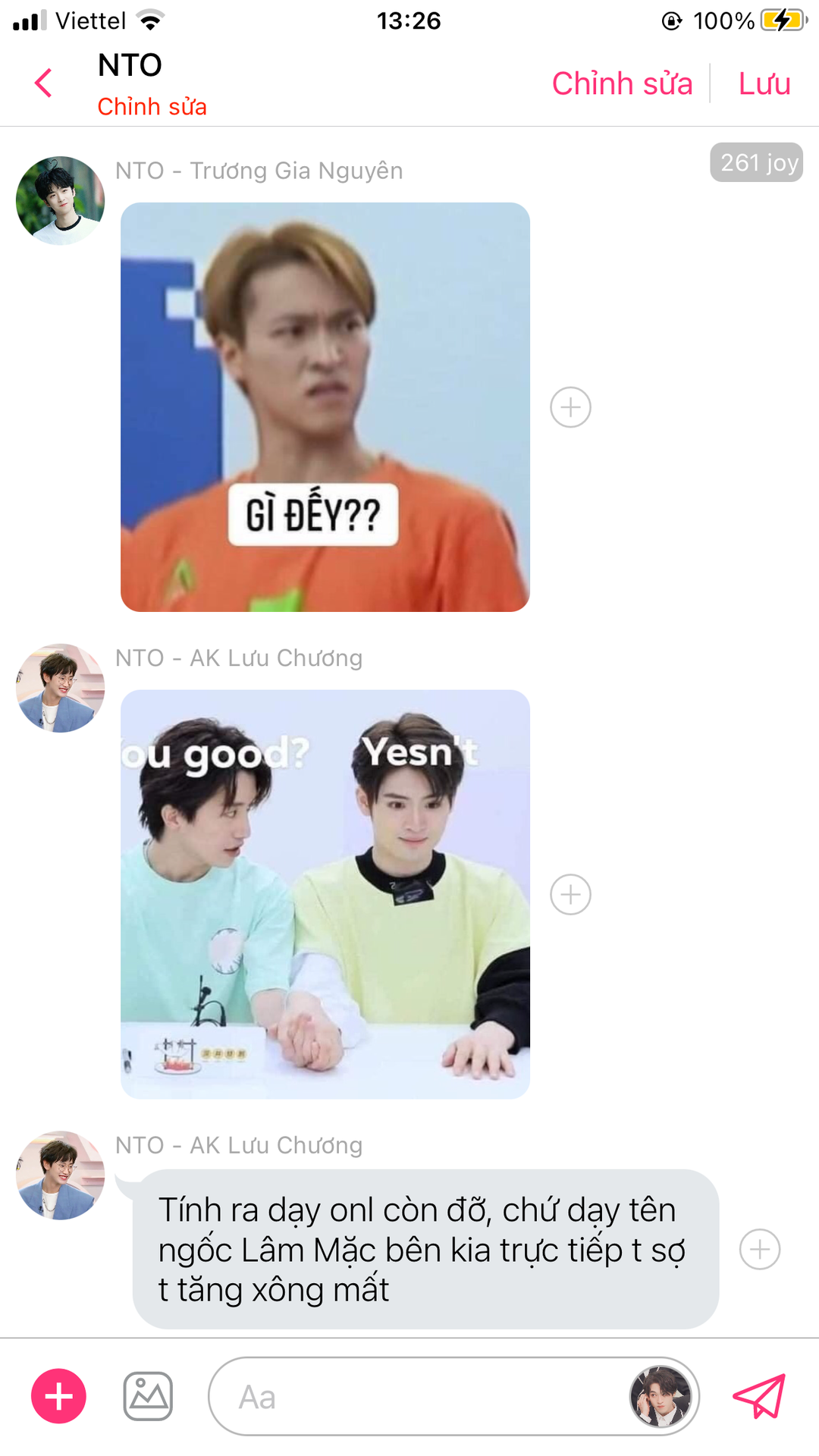The image size is (819, 1456).
Task: Open the image gallery picker icon
Action: pos(148,1396)
